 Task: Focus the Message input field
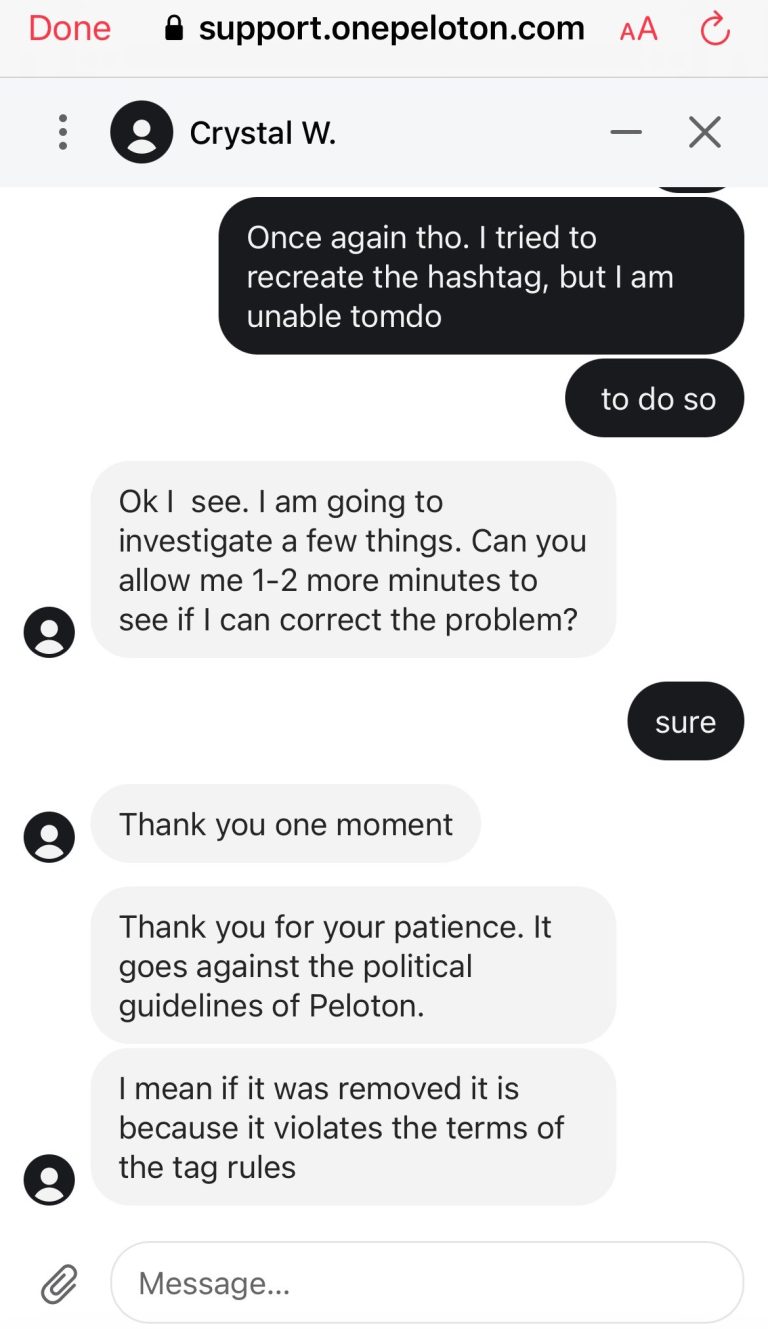427,1283
